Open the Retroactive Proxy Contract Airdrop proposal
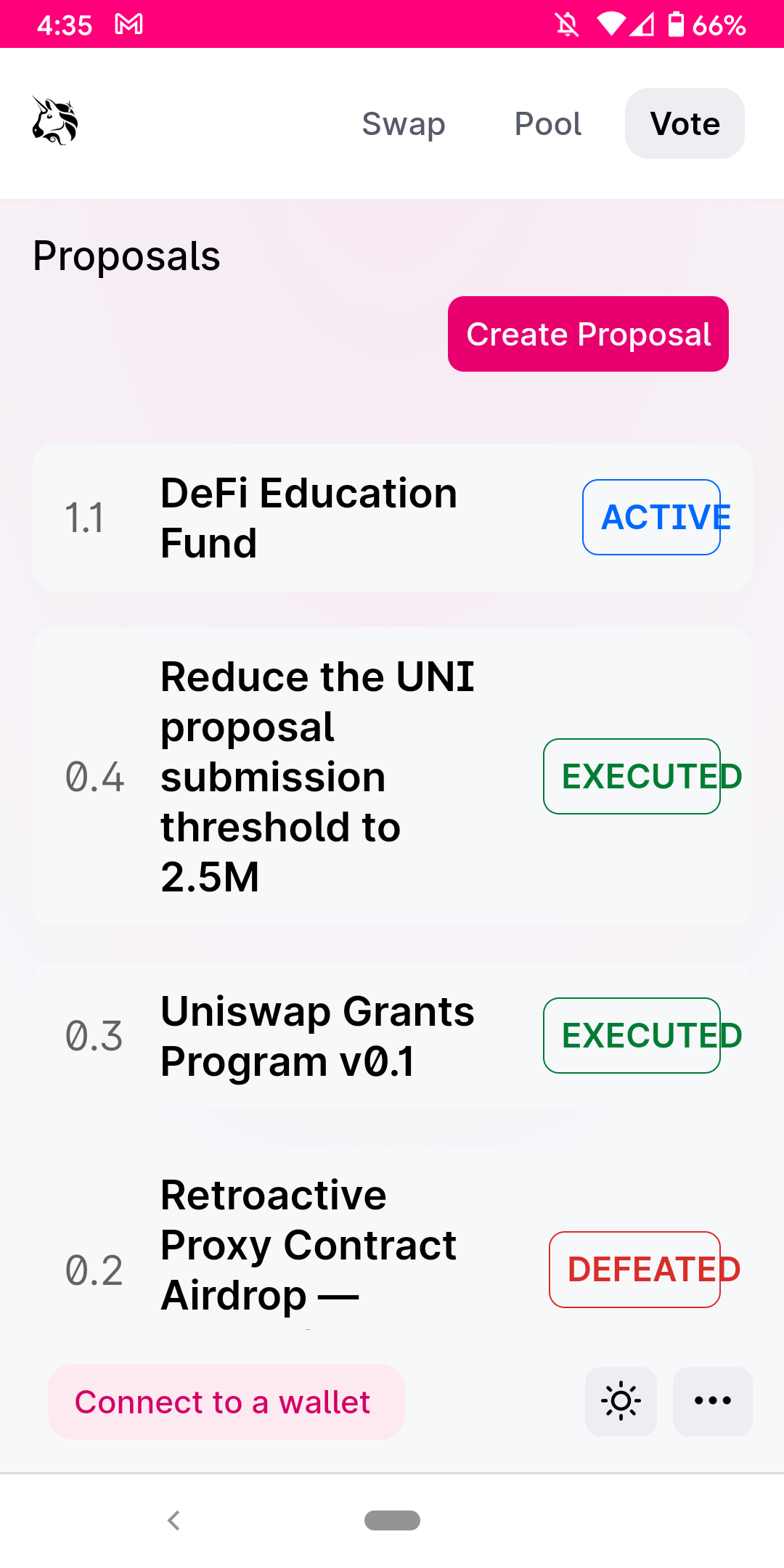The height and width of the screenshot is (1568, 784). coord(309,1244)
